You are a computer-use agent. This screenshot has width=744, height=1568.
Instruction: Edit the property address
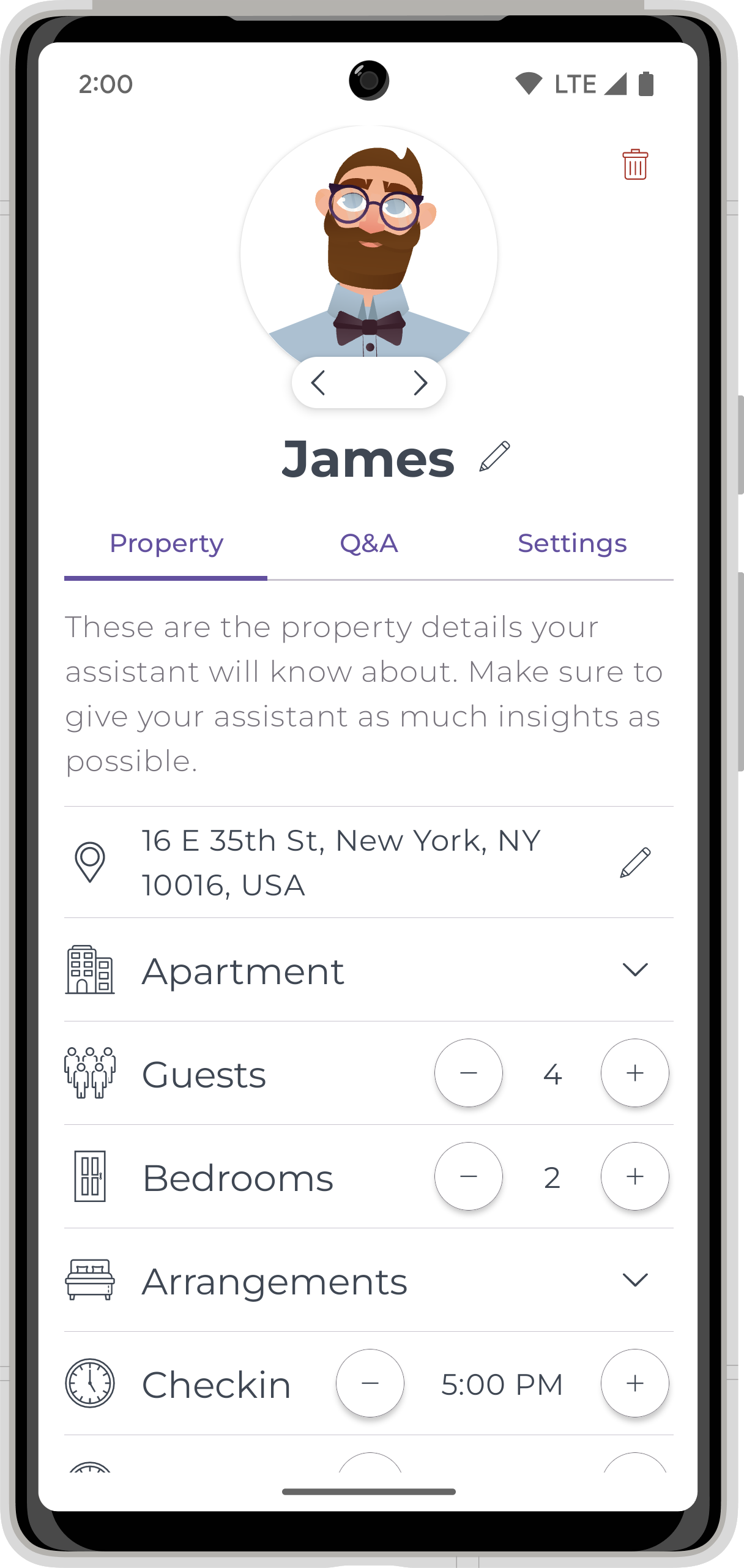tap(635, 862)
